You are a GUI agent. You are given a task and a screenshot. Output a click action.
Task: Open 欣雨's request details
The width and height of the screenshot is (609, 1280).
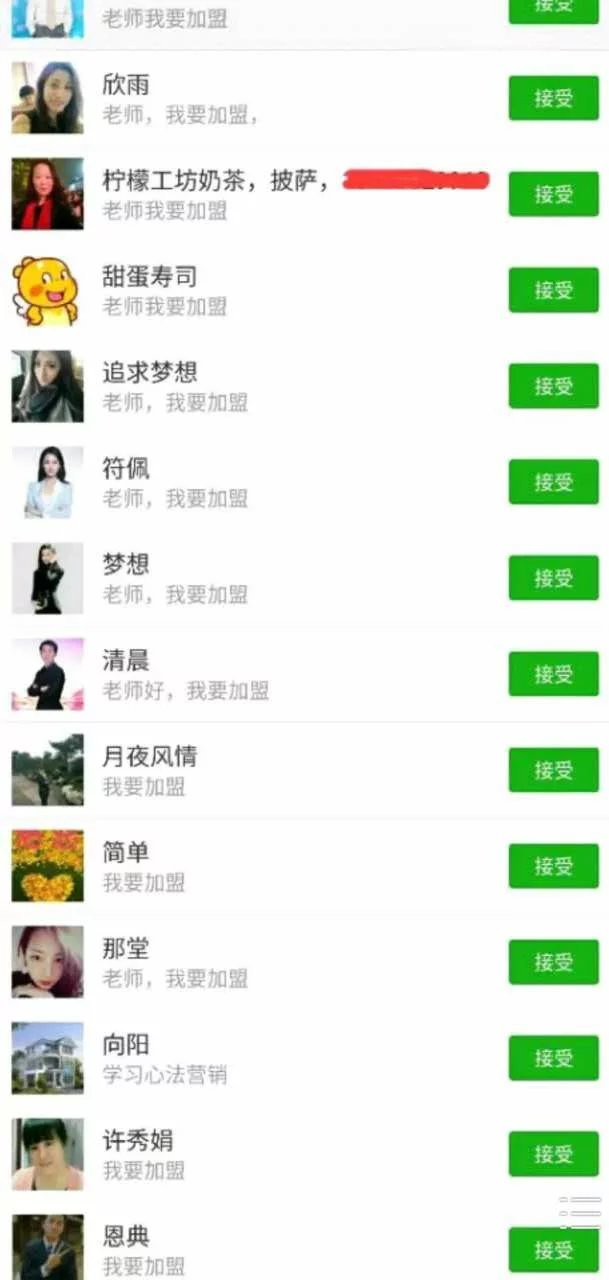250,98
